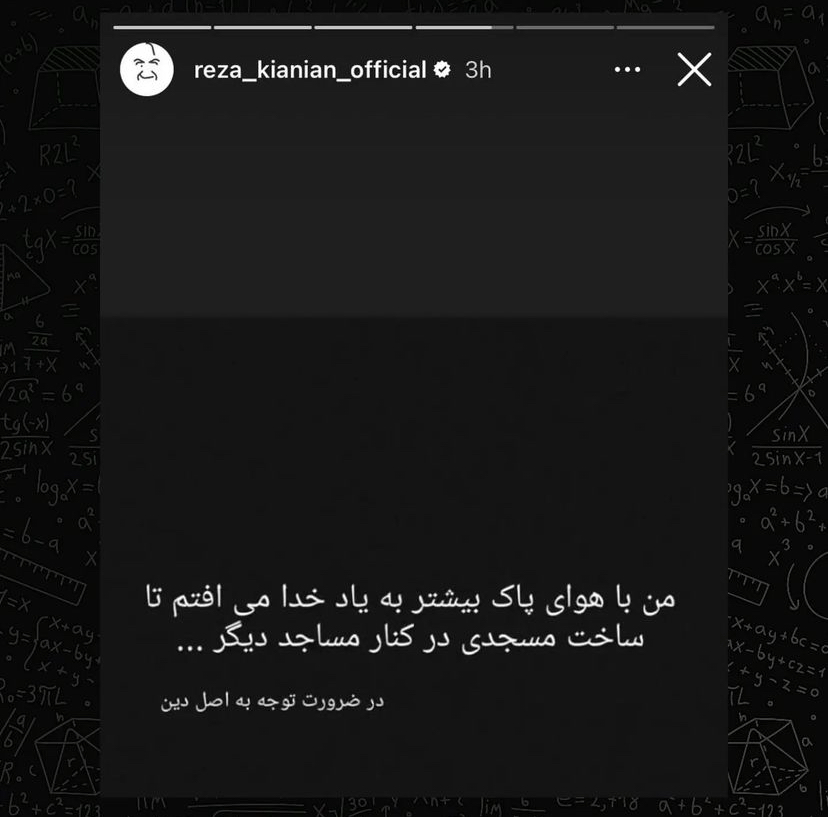Close the story viewer

[694, 70]
